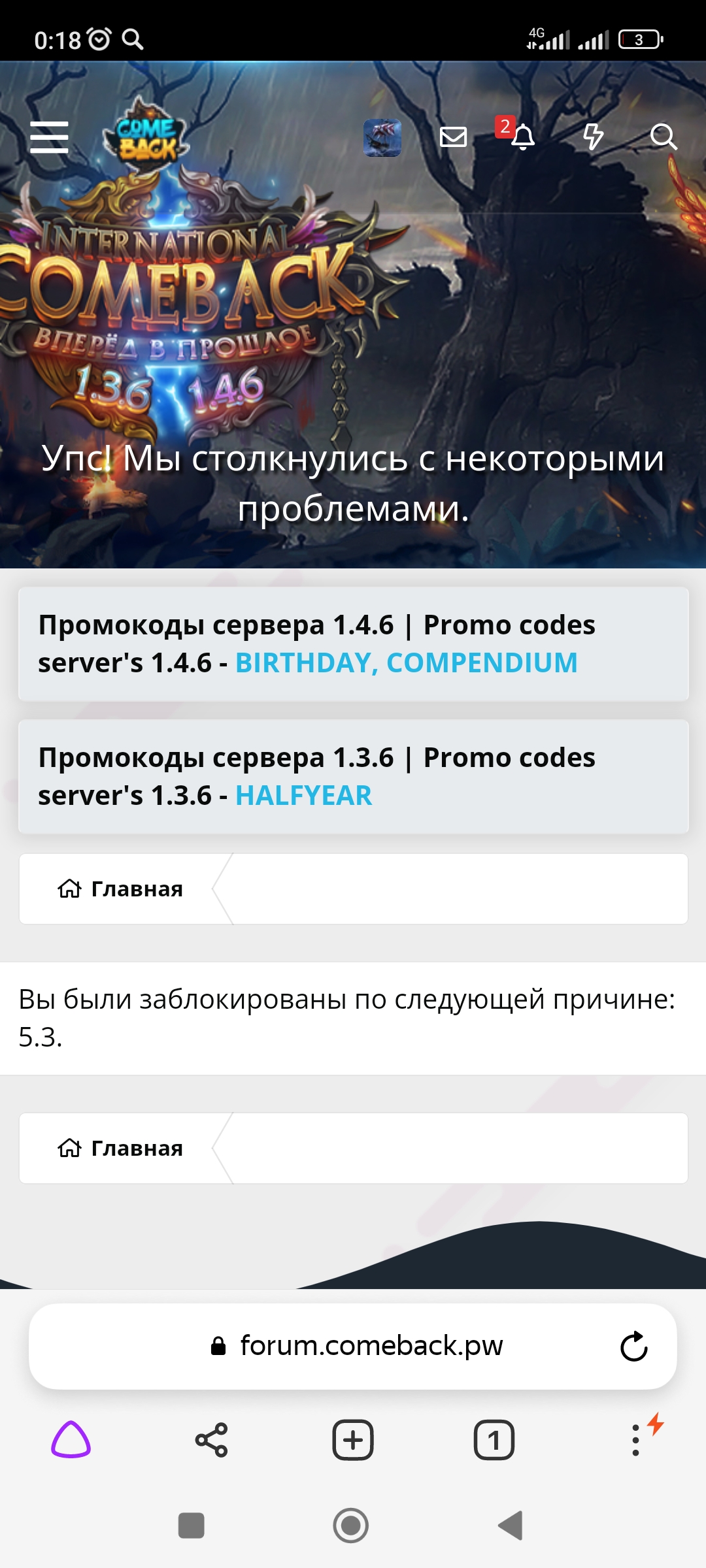Open the HALFYEAR promo code link
Image resolution: width=706 pixels, height=1568 pixels.
click(x=303, y=796)
